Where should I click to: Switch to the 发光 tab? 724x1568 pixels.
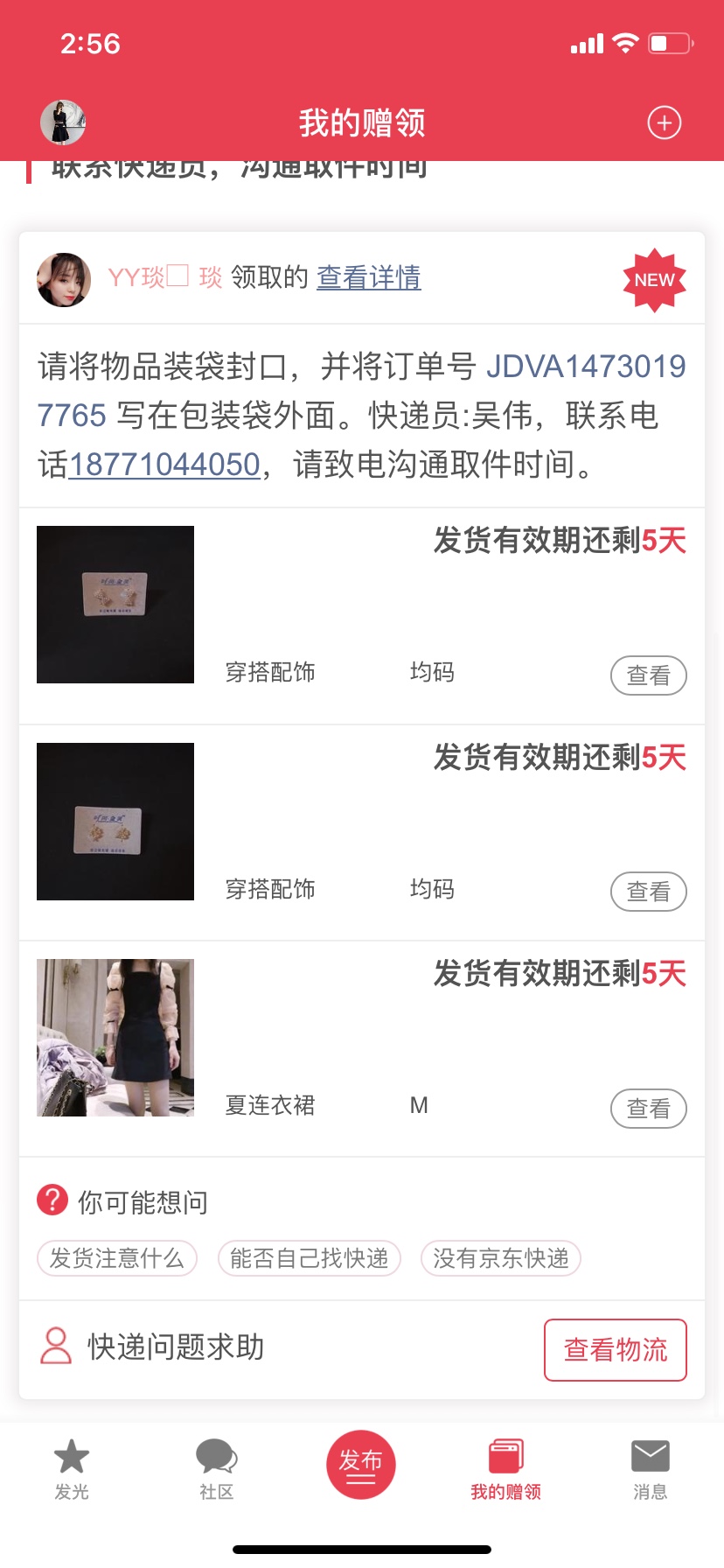(x=72, y=1468)
